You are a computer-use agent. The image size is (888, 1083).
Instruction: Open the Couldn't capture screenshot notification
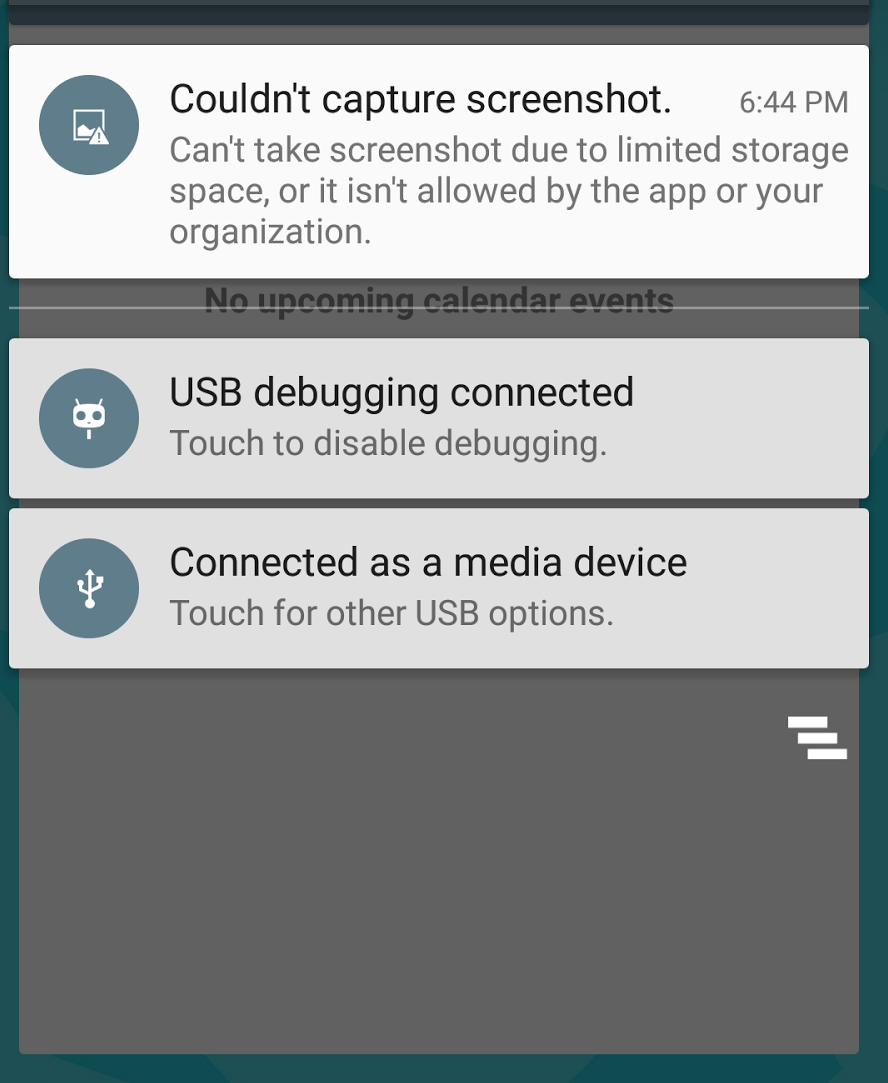pyautogui.click(x=438, y=162)
